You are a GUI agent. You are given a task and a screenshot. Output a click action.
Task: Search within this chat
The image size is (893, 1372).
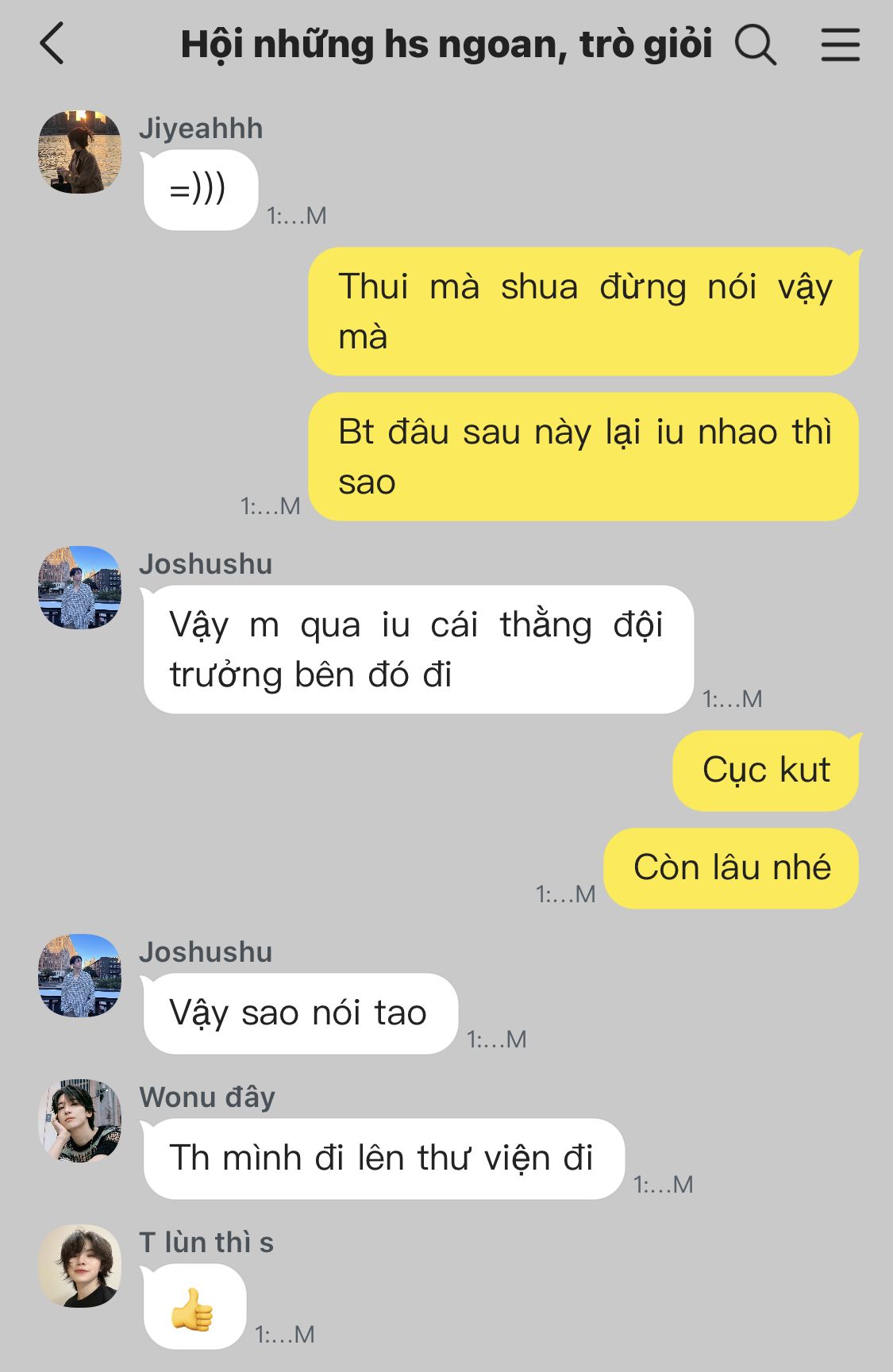755,44
